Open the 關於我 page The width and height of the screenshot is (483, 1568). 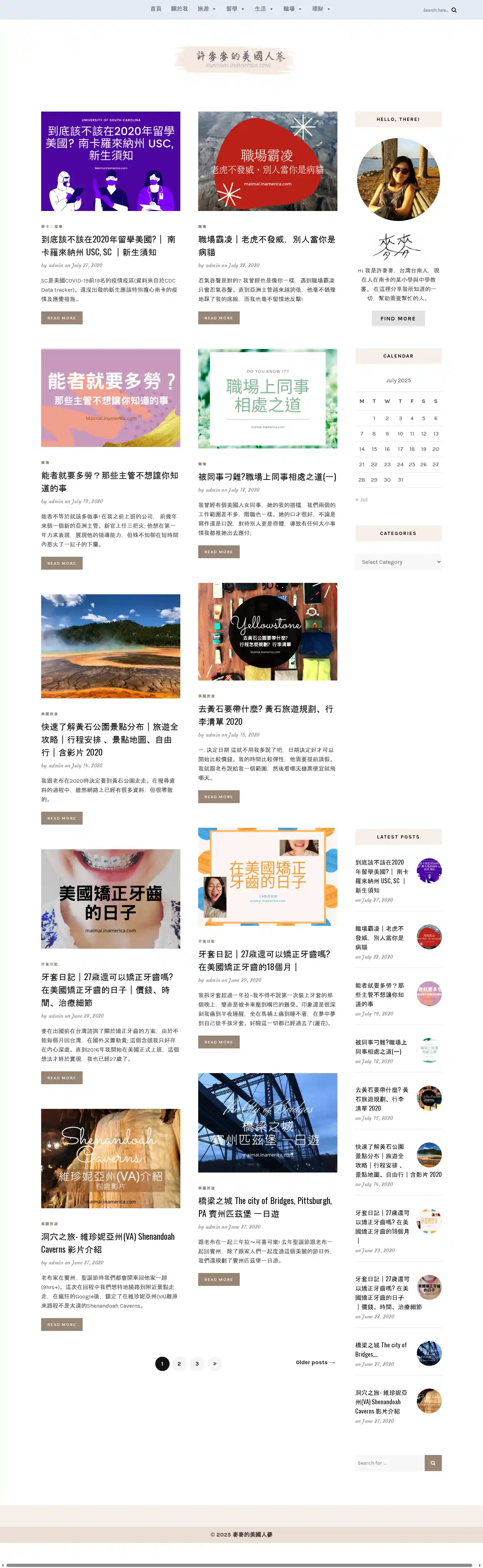click(x=179, y=9)
